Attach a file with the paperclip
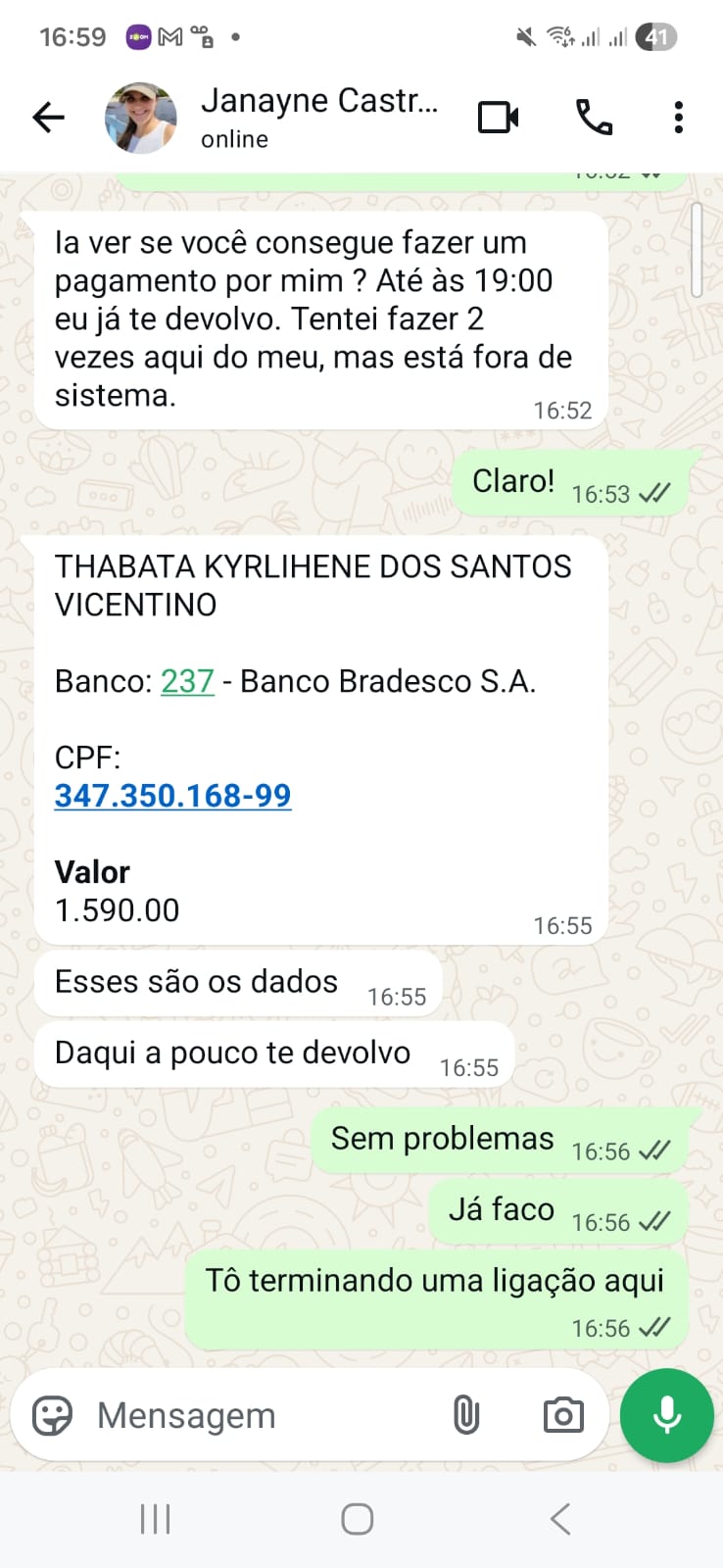This screenshot has height=1568, width=723. pos(466,1416)
